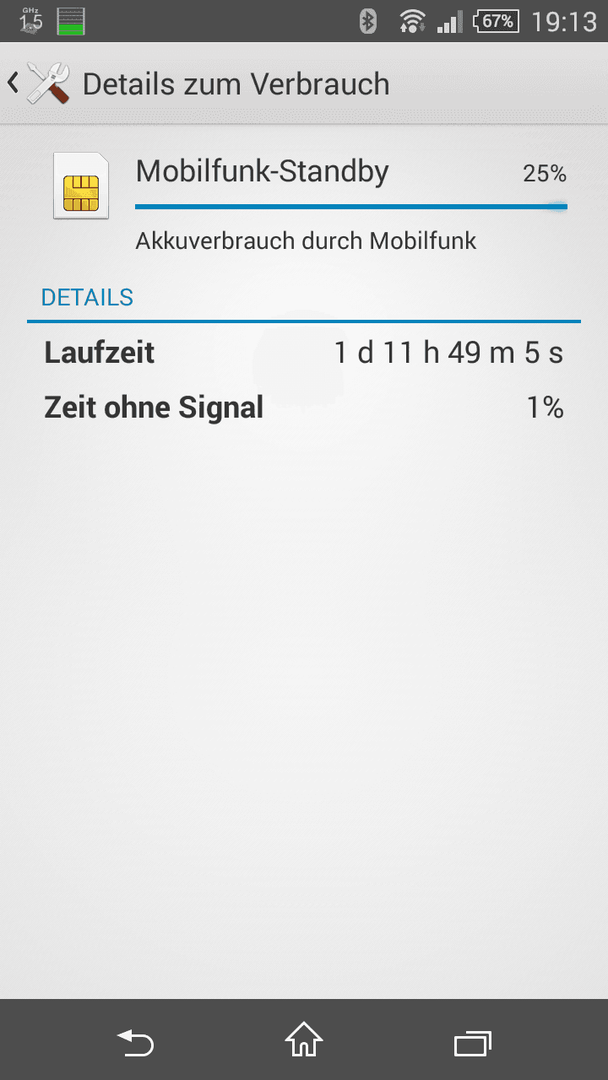Go to the home screen

coord(304,1039)
